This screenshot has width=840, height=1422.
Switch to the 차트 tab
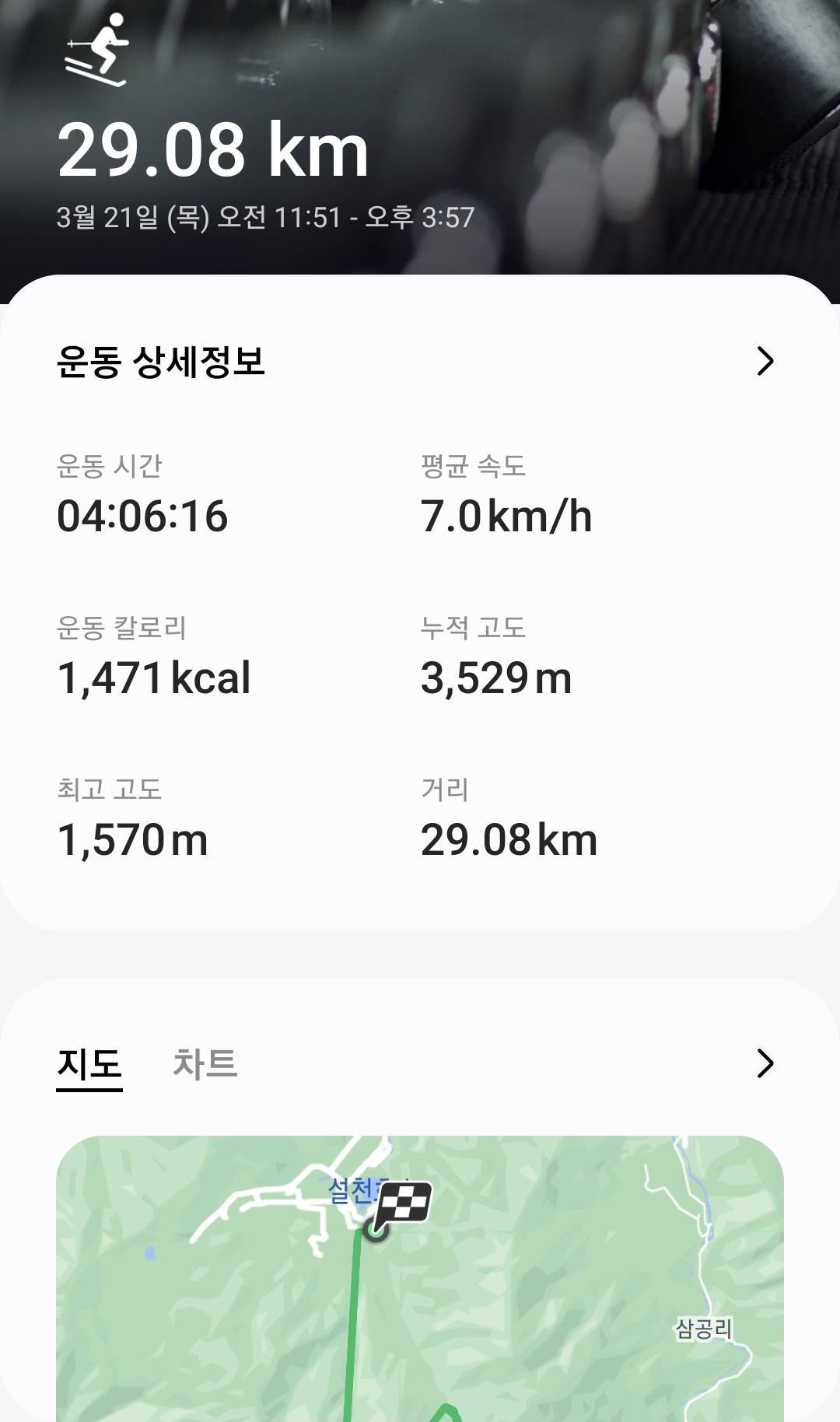205,1063
